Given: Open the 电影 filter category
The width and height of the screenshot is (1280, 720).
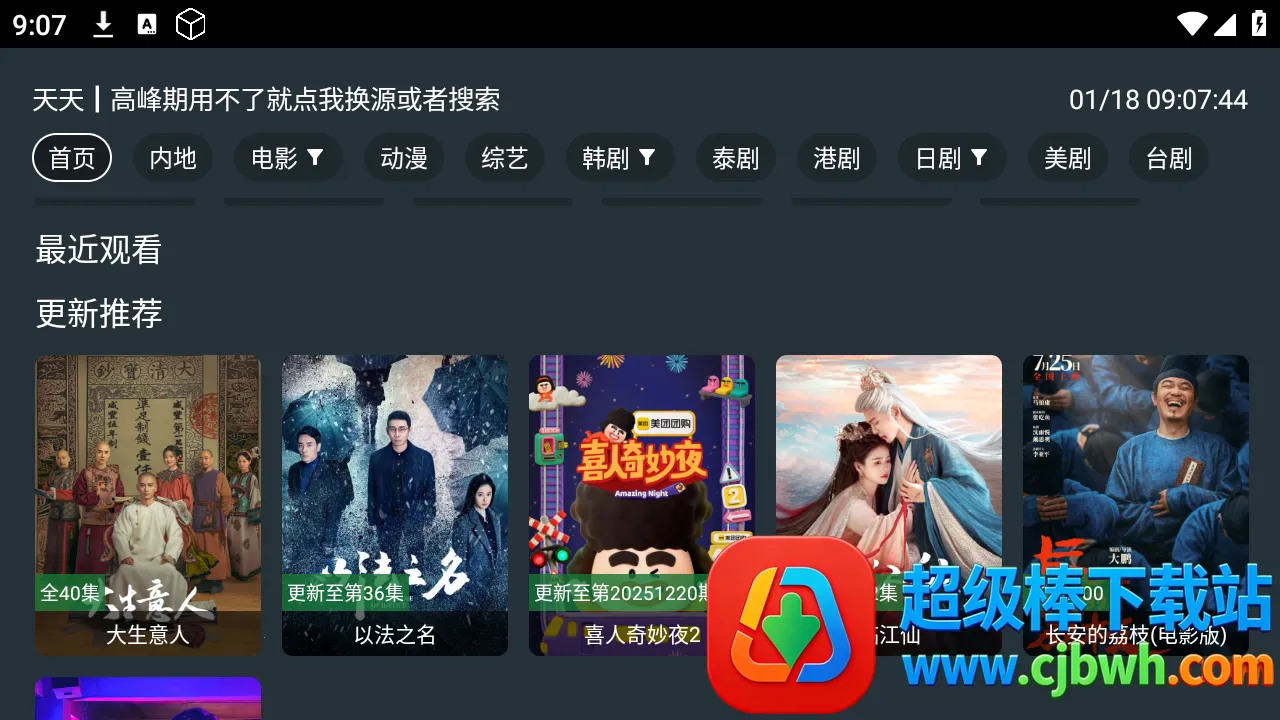Looking at the screenshot, I should click(287, 158).
